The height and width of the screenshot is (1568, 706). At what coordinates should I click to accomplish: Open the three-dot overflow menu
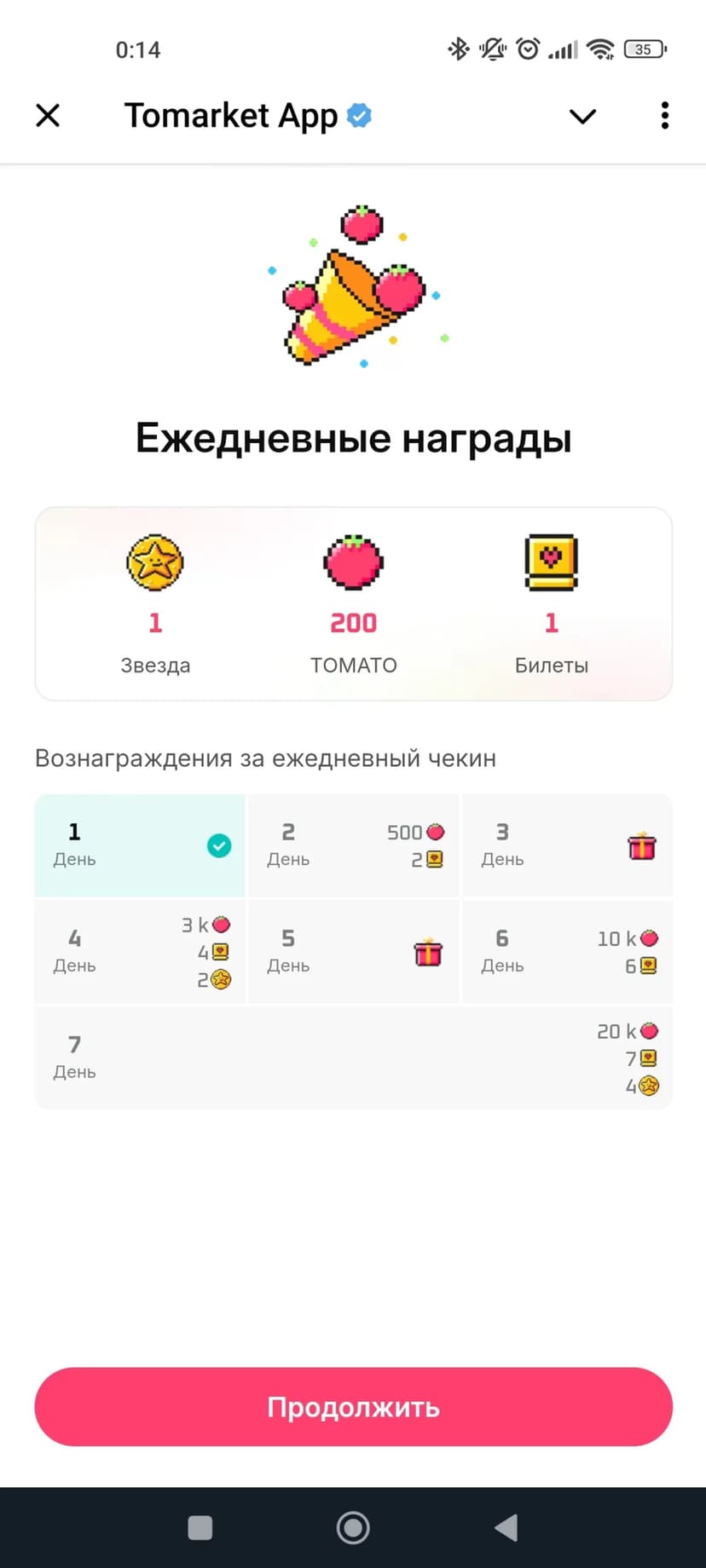(664, 115)
